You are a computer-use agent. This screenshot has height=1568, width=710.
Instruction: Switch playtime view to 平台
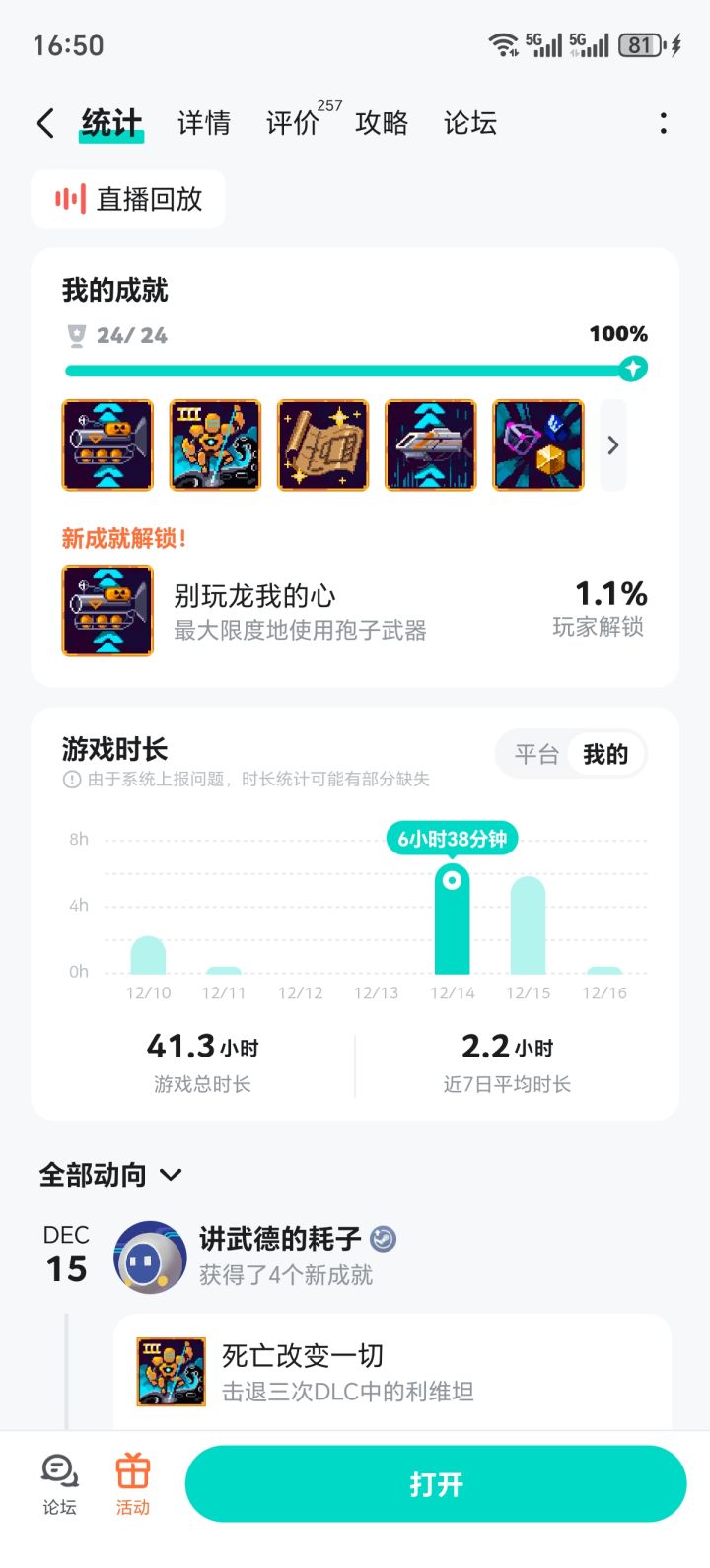coord(535,754)
